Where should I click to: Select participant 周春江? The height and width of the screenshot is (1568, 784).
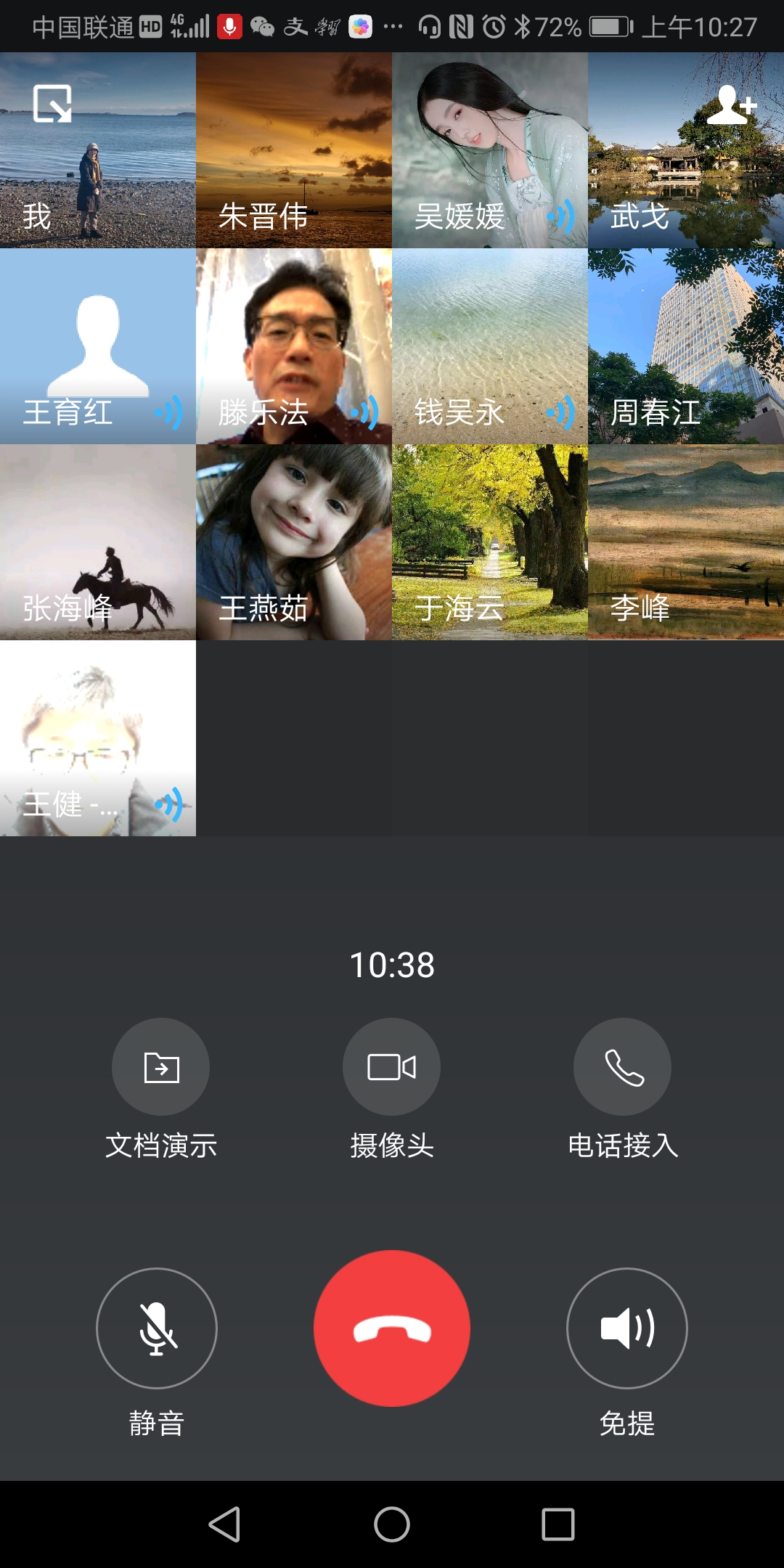pyautogui.click(x=686, y=346)
